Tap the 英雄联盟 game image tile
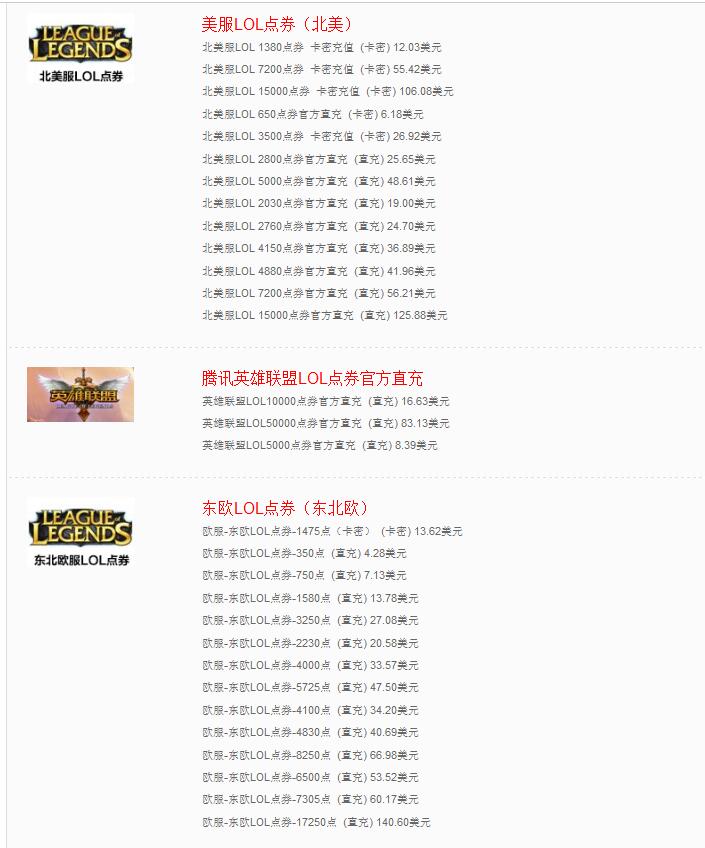Image resolution: width=705 pixels, height=848 pixels. (80, 394)
